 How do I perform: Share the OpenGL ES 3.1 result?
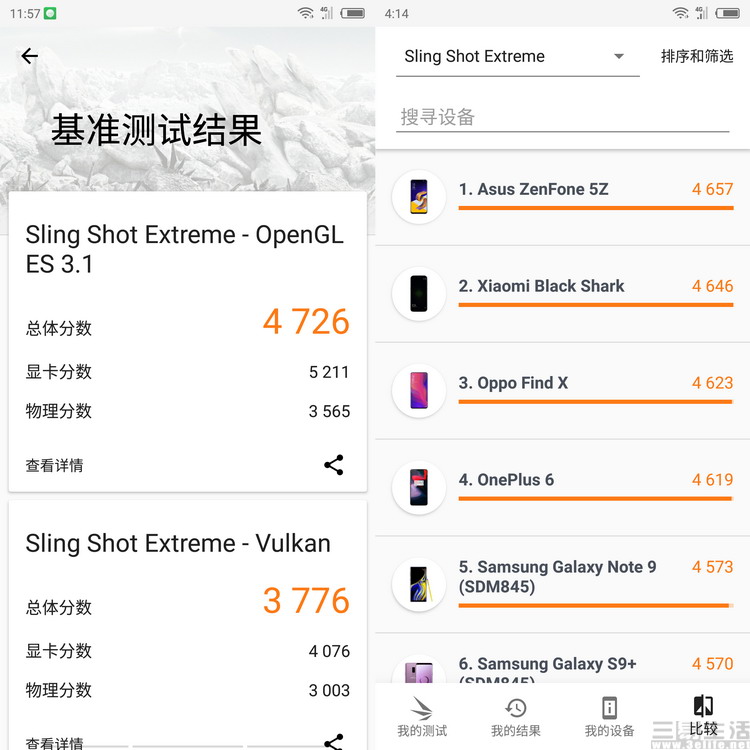[334, 465]
